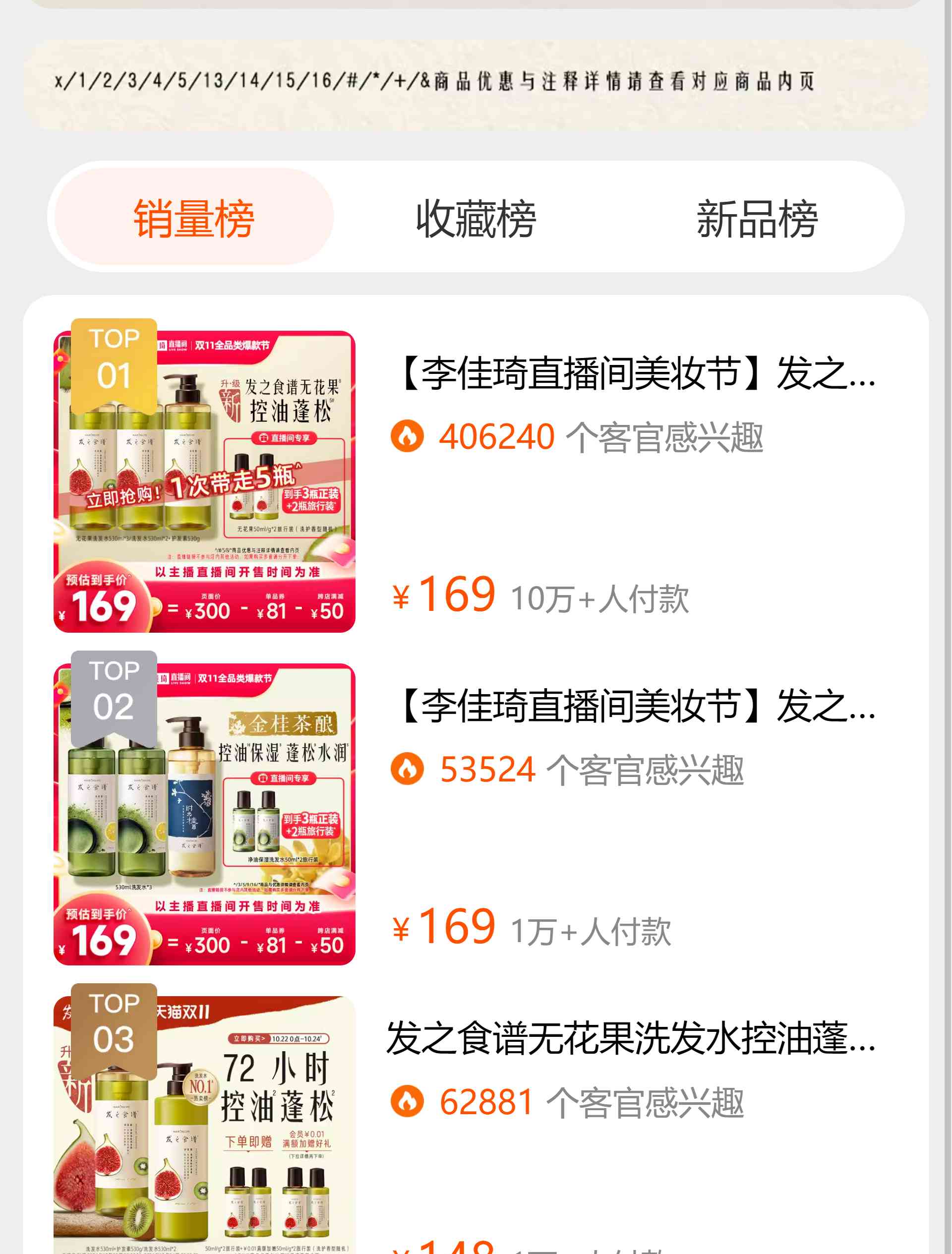Switch to the 销量榜 tab
Screen dimensions: 952x1254
pyautogui.click(x=194, y=218)
